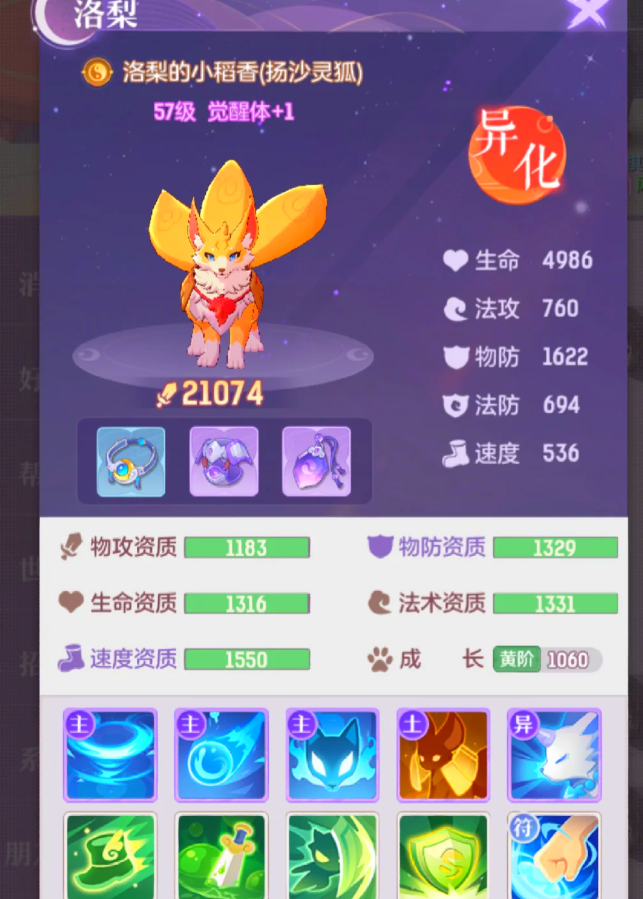View the green shield skill
643x899 pixels.
[443, 857]
